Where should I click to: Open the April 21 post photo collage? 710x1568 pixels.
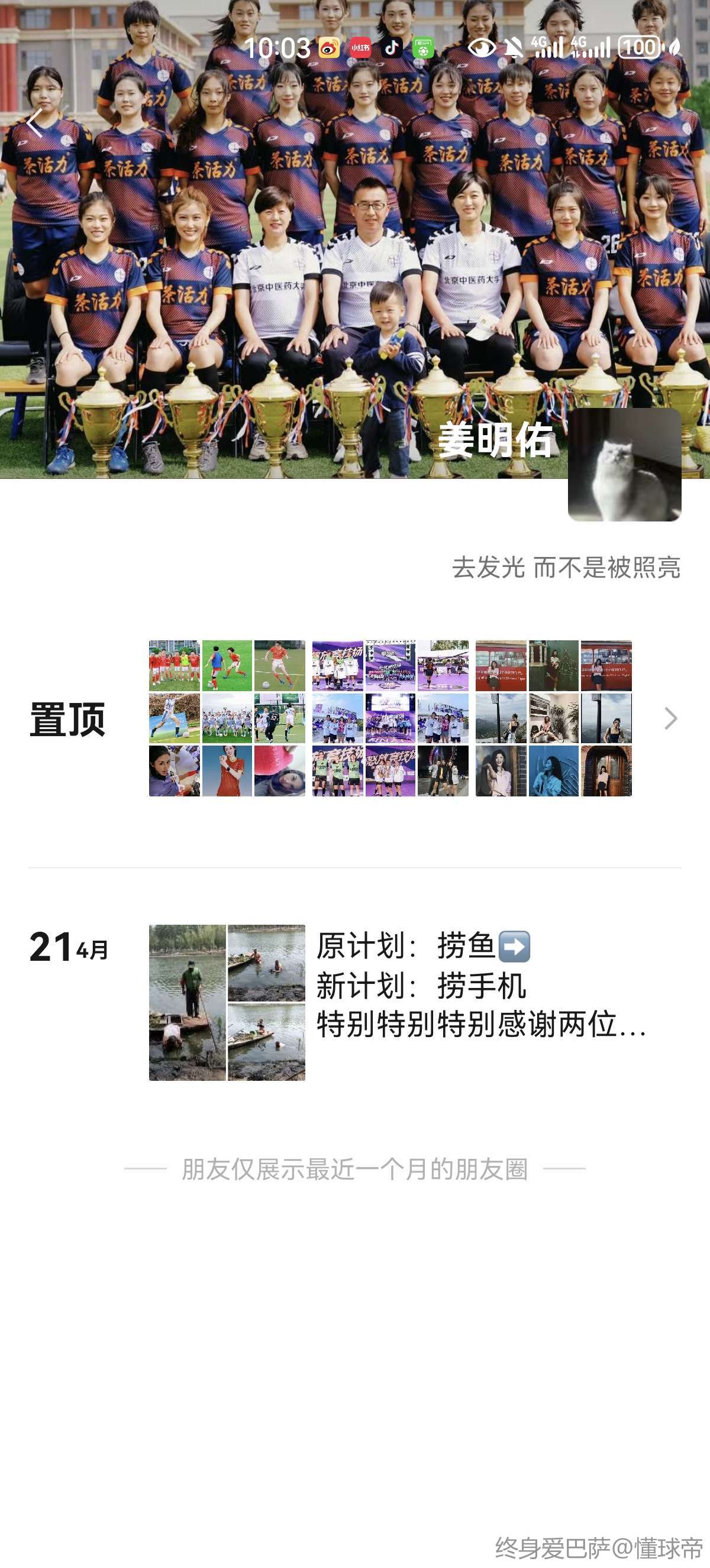[x=227, y=1003]
